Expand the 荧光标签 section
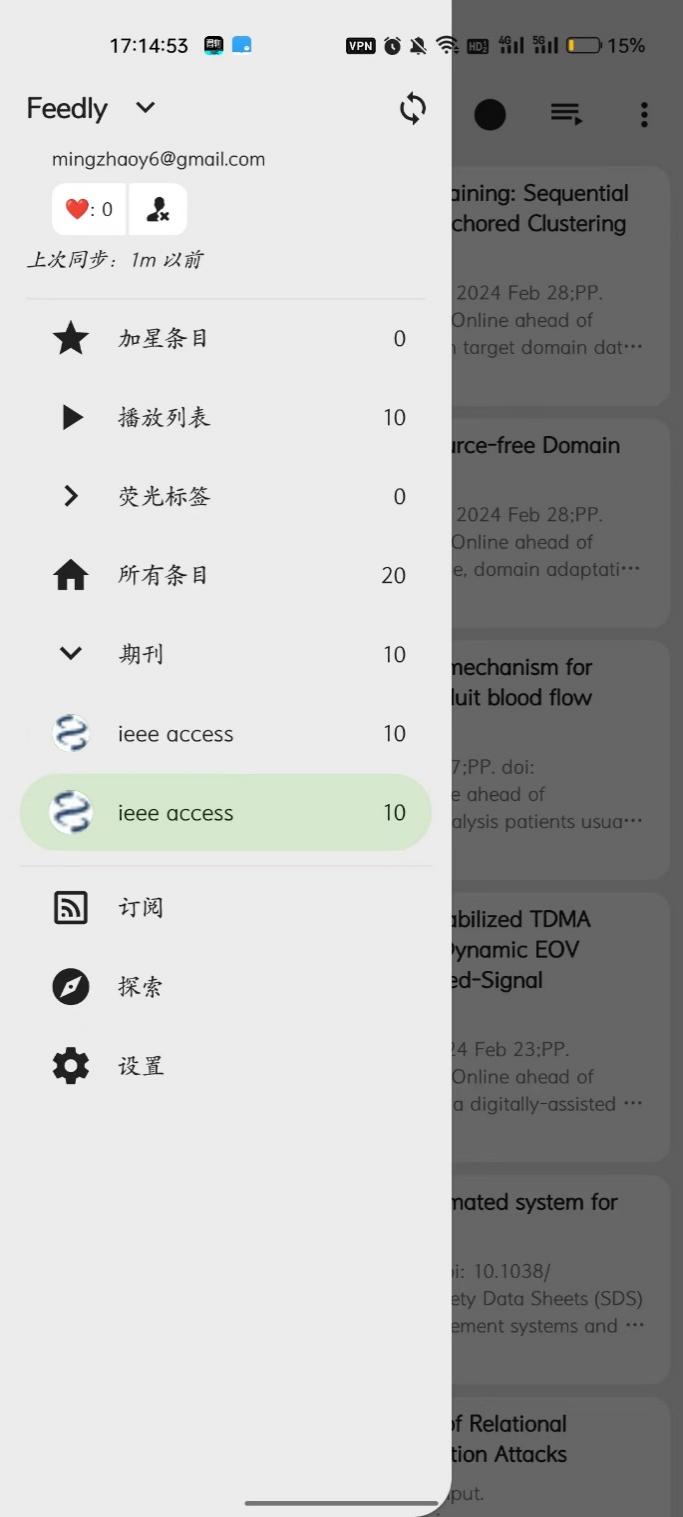Image resolution: width=683 pixels, height=1517 pixels. tap(71, 496)
